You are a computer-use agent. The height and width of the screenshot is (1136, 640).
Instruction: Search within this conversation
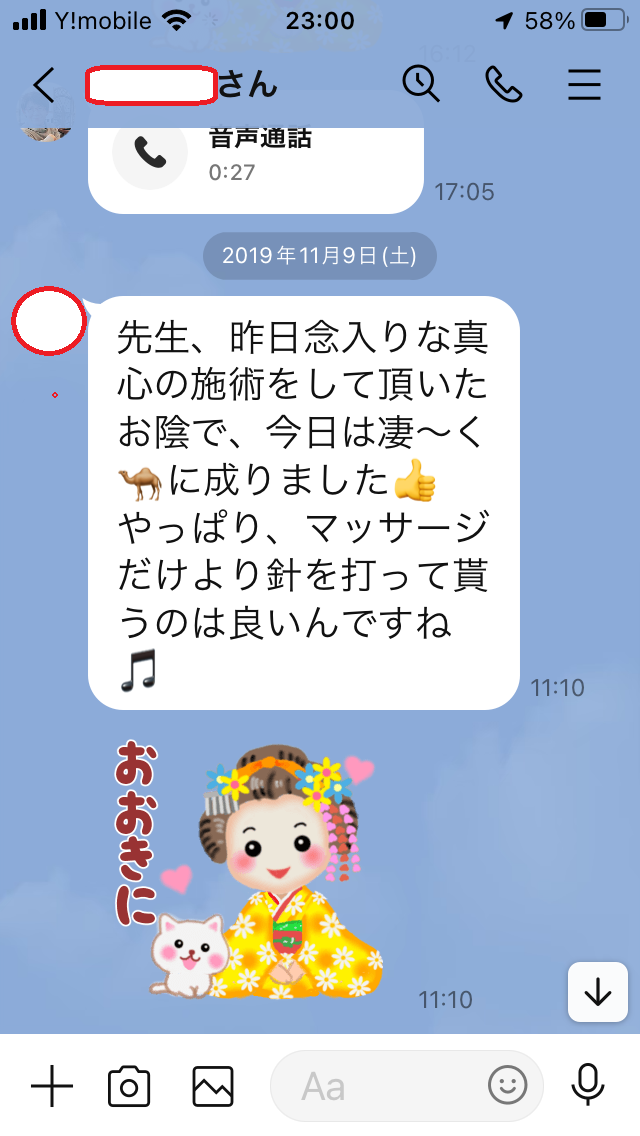pyautogui.click(x=421, y=85)
